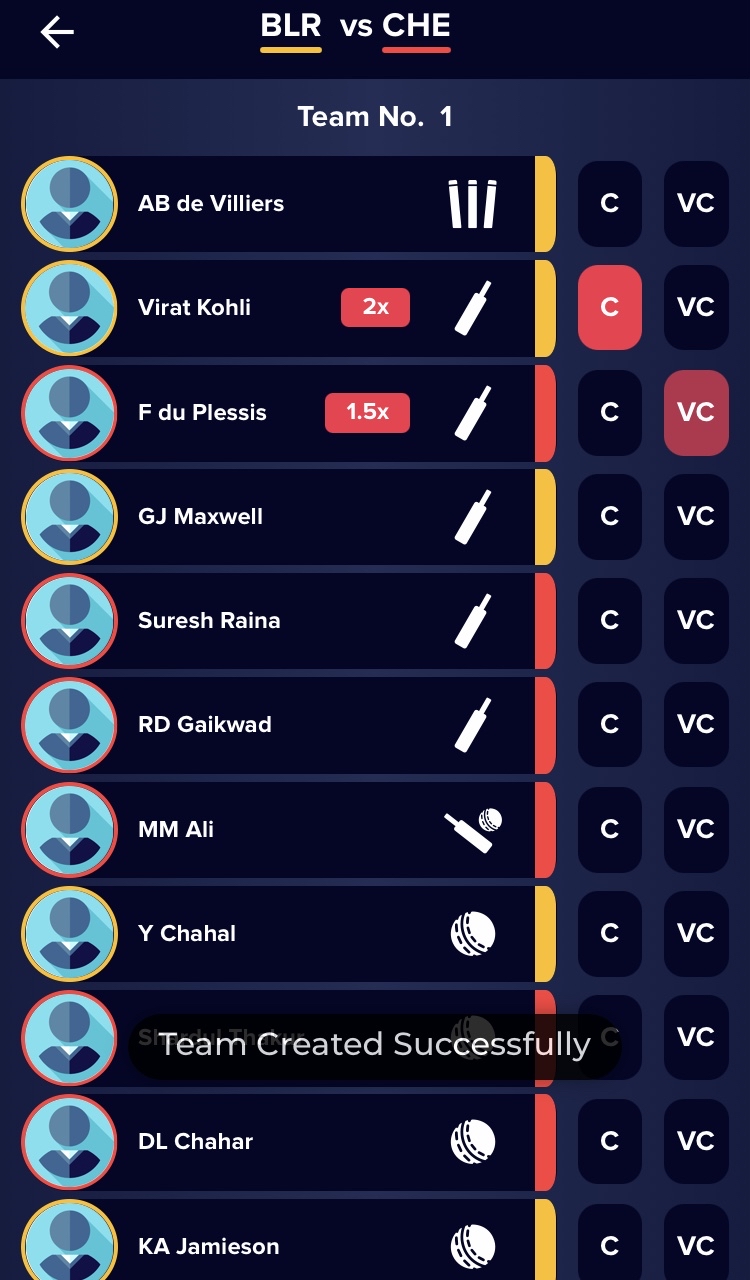
Task: Assign vice-captain to MM Ali
Action: (695, 829)
